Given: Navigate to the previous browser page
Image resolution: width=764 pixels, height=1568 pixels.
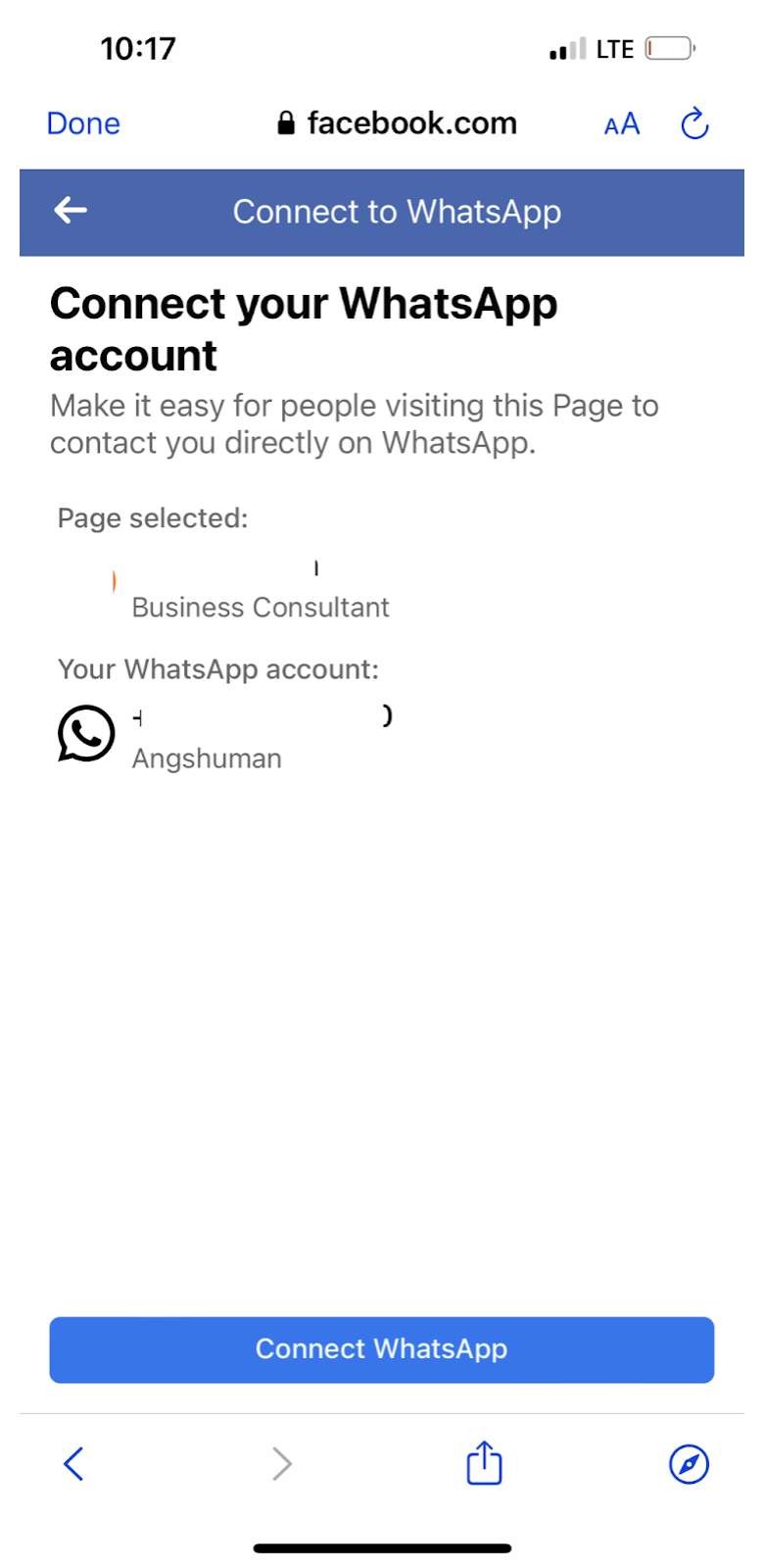Looking at the screenshot, I should tap(73, 1464).
